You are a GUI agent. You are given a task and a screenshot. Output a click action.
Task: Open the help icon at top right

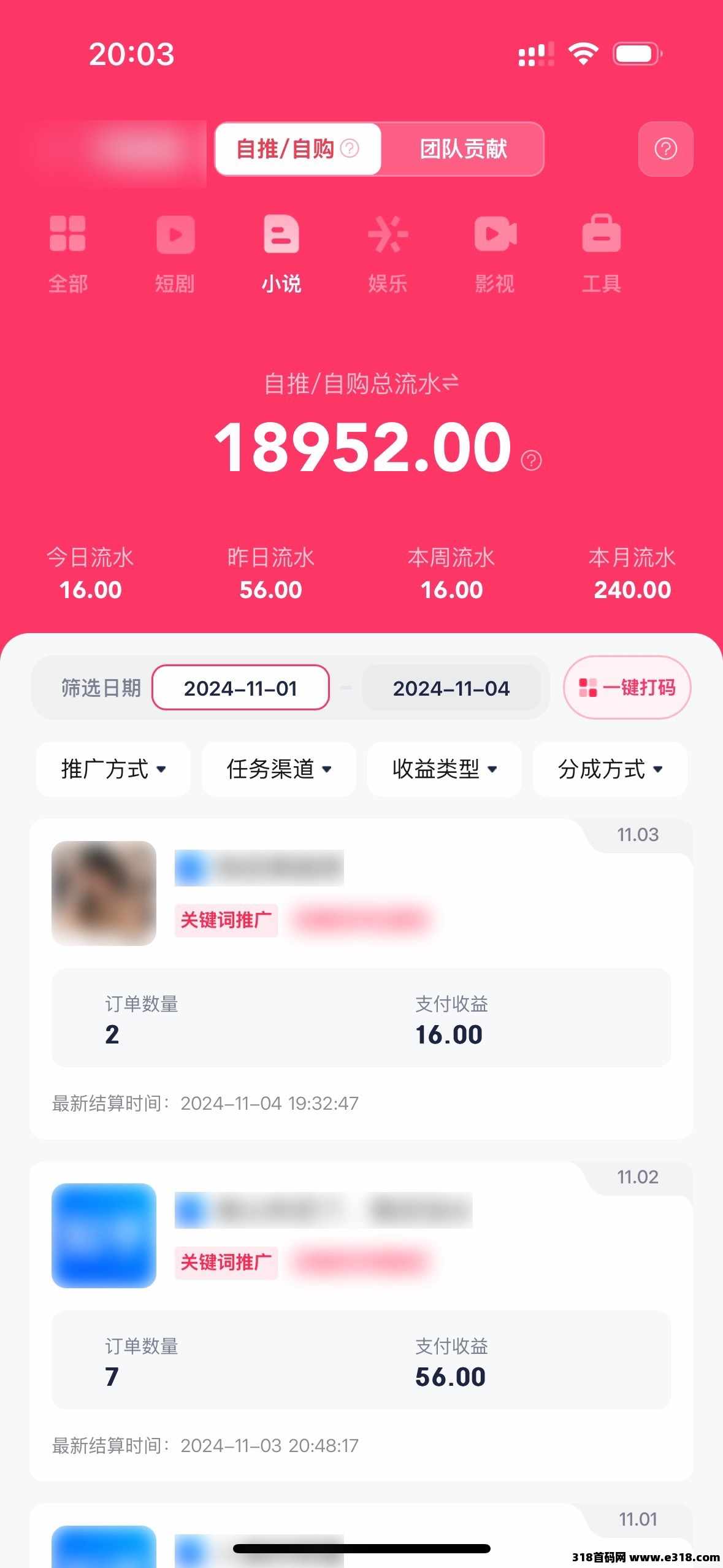[665, 149]
